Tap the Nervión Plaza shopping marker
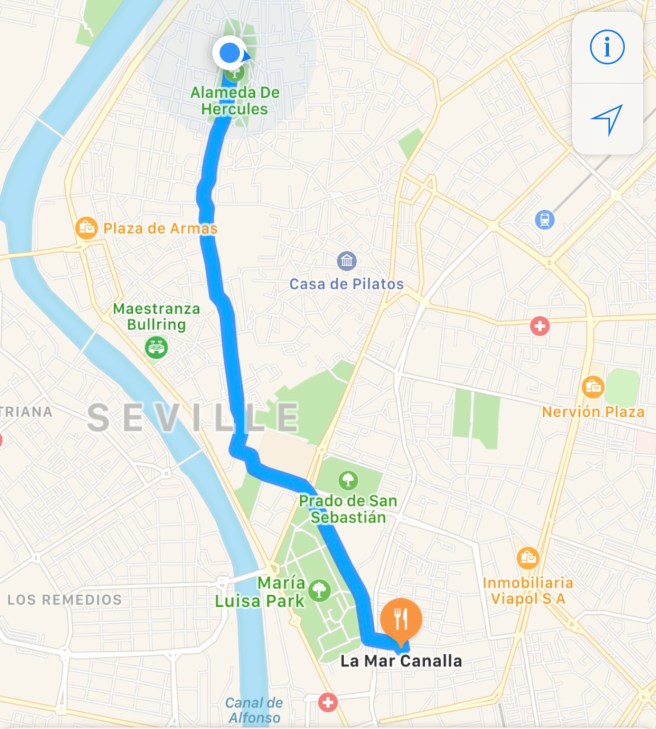This screenshot has height=729, width=656. tap(592, 386)
